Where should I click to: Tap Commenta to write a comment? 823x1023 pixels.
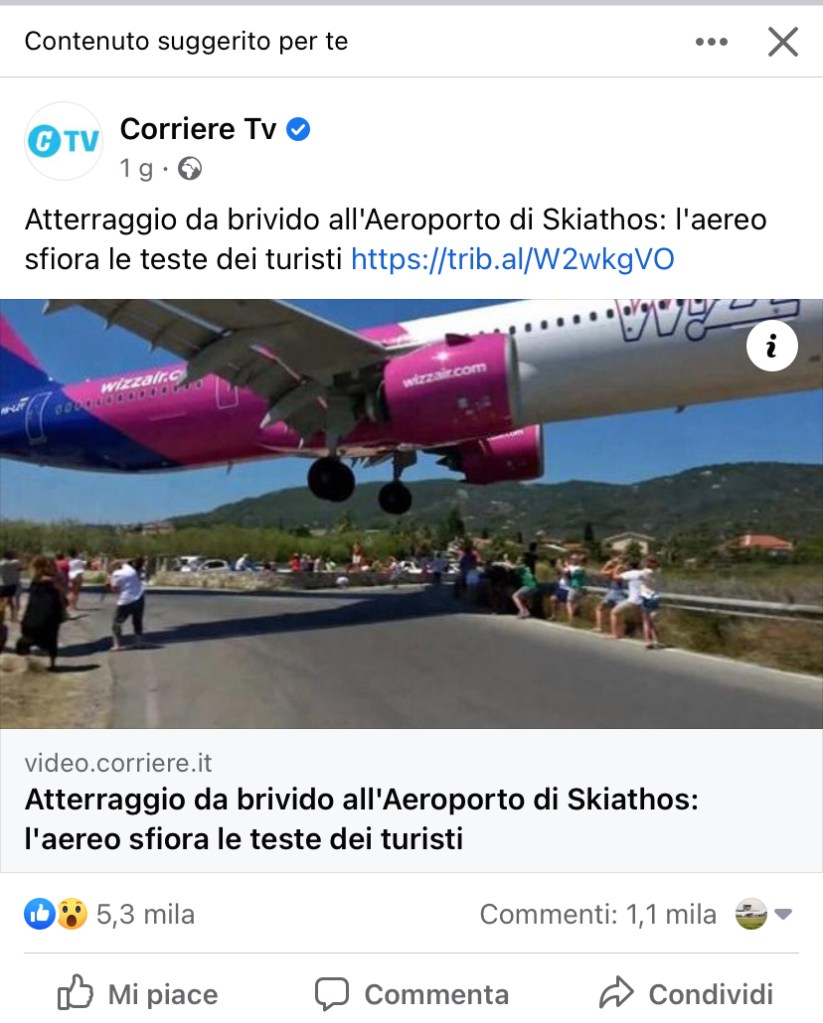tap(412, 994)
